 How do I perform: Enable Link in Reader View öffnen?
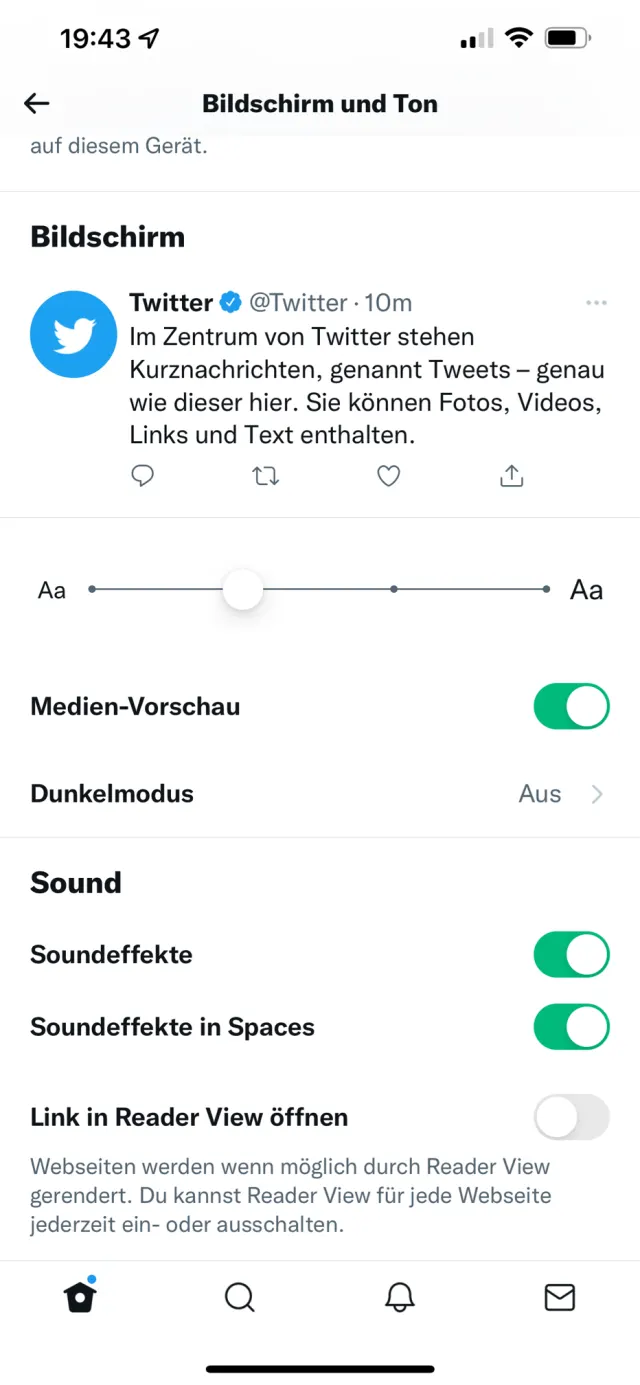(571, 1117)
